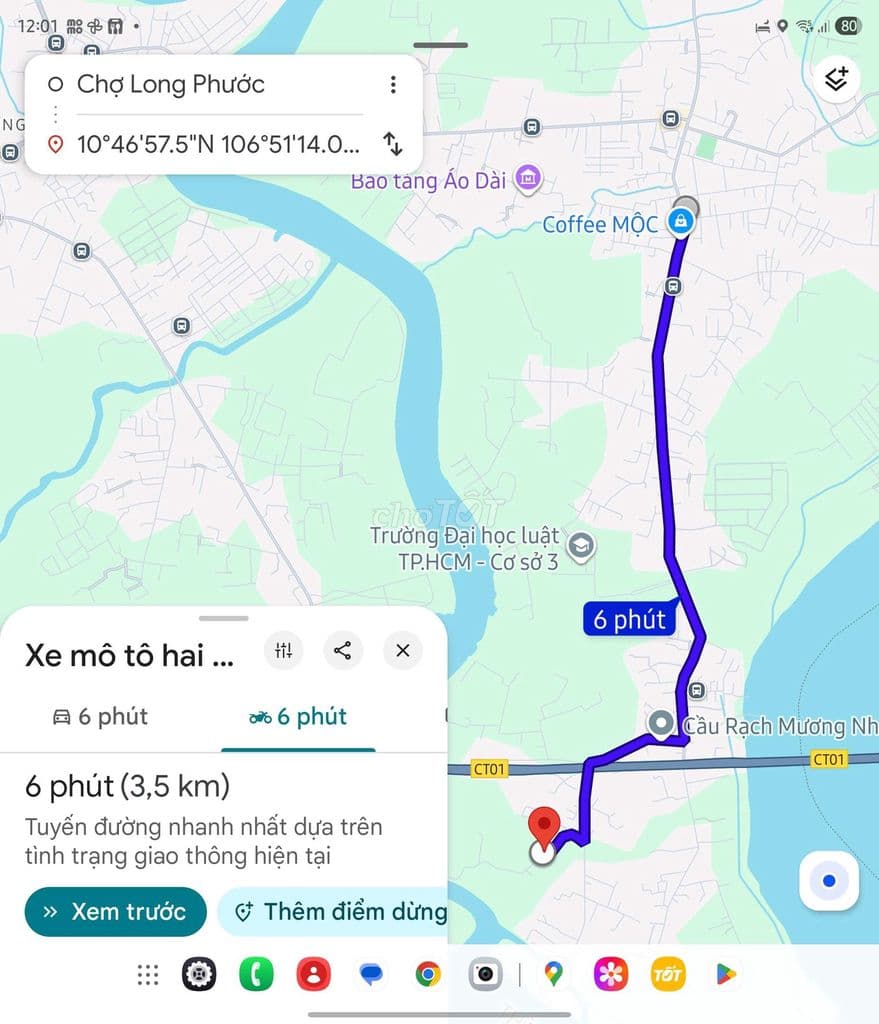
Task: Swap the start and destination points
Action: [393, 144]
